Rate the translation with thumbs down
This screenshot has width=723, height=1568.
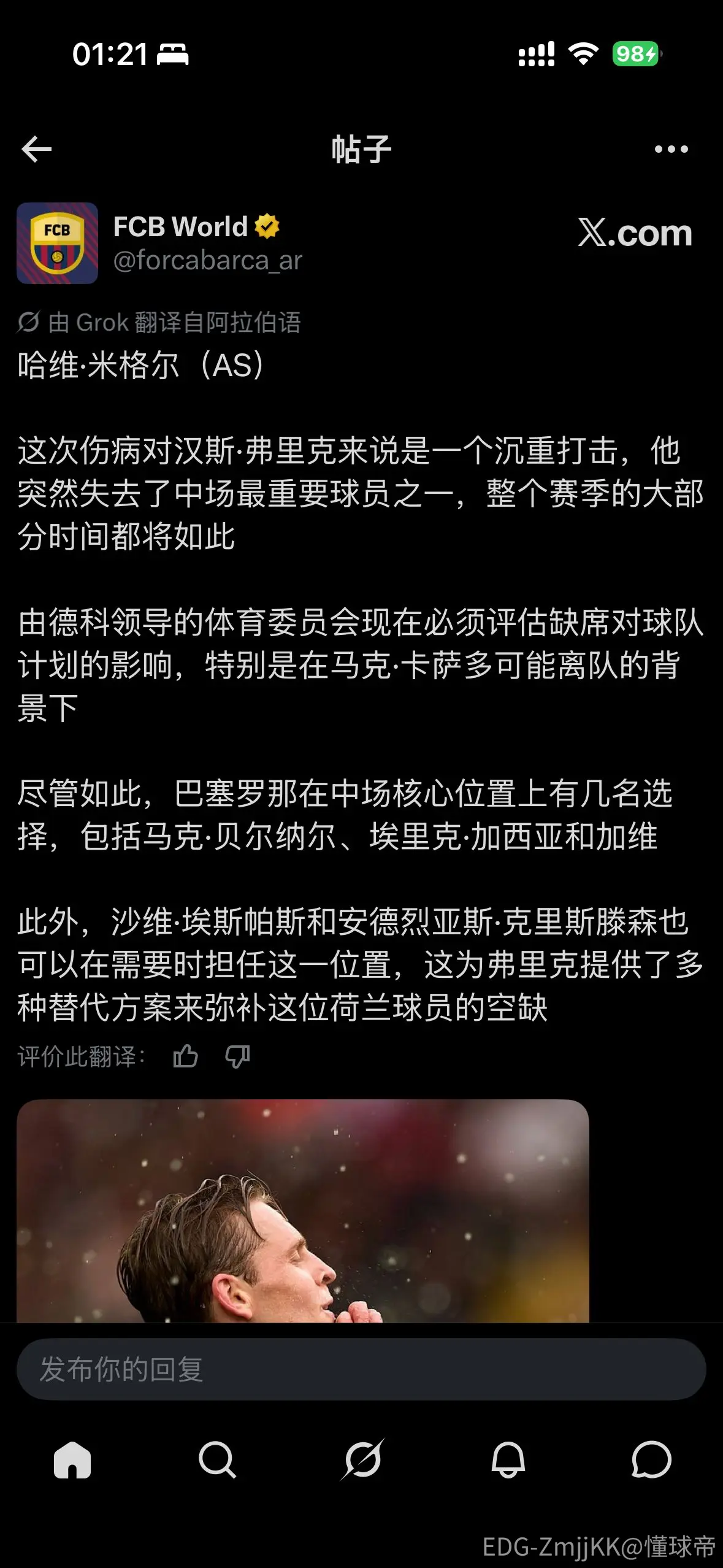click(x=237, y=1056)
